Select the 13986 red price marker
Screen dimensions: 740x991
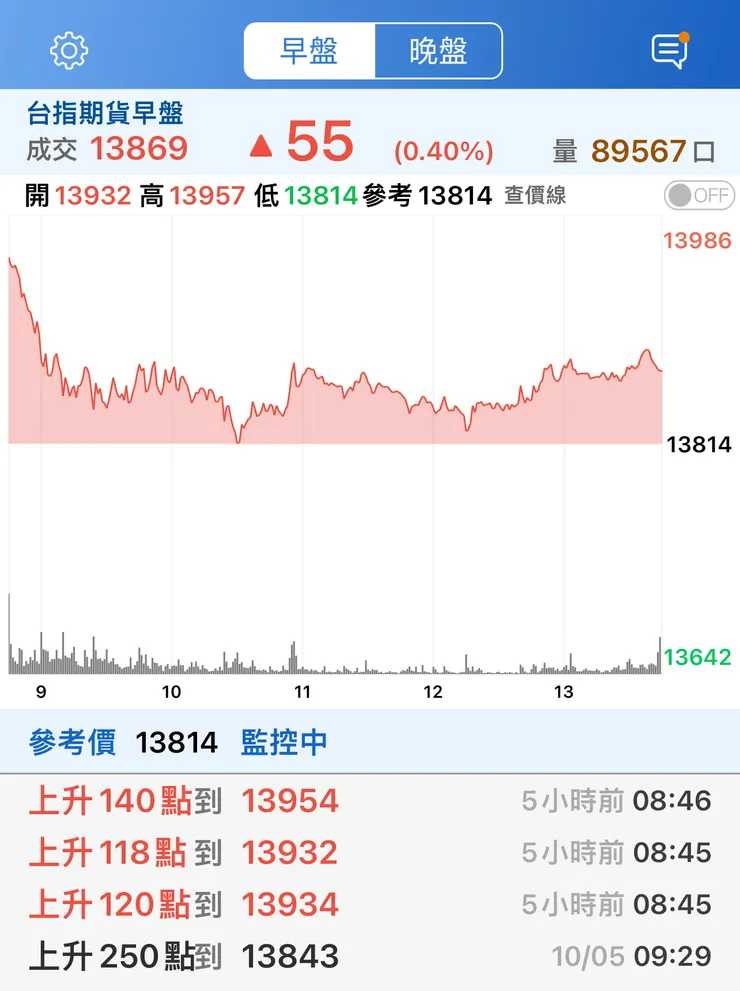697,241
